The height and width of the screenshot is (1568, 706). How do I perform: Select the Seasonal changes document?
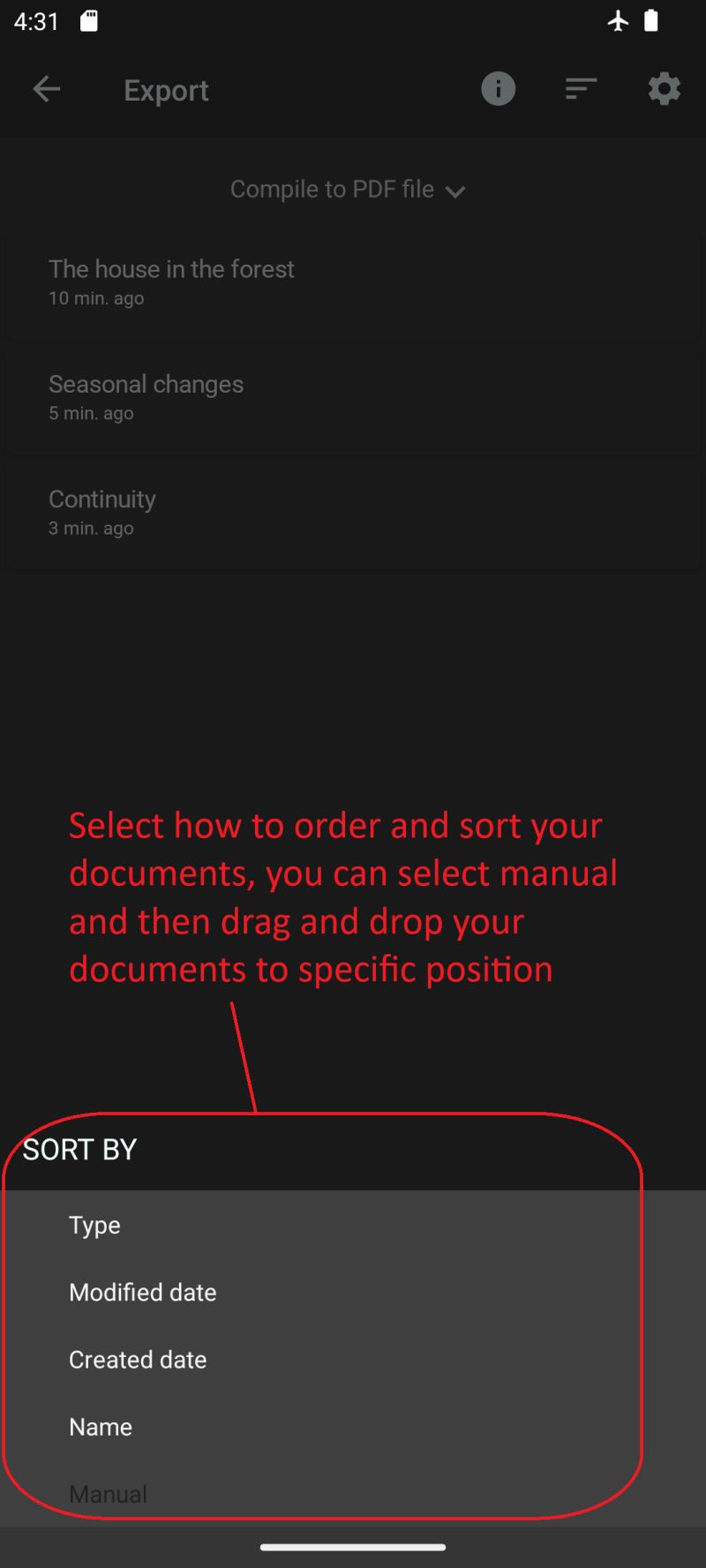353,398
